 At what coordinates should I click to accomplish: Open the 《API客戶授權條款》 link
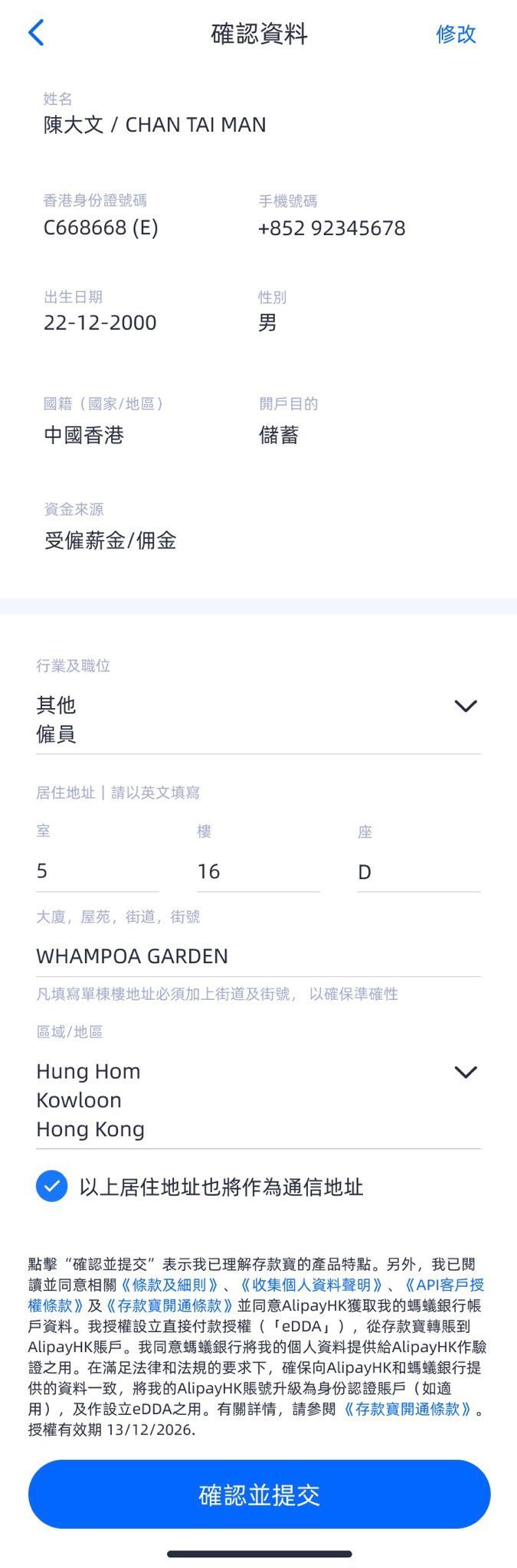pyautogui.click(x=443, y=1285)
